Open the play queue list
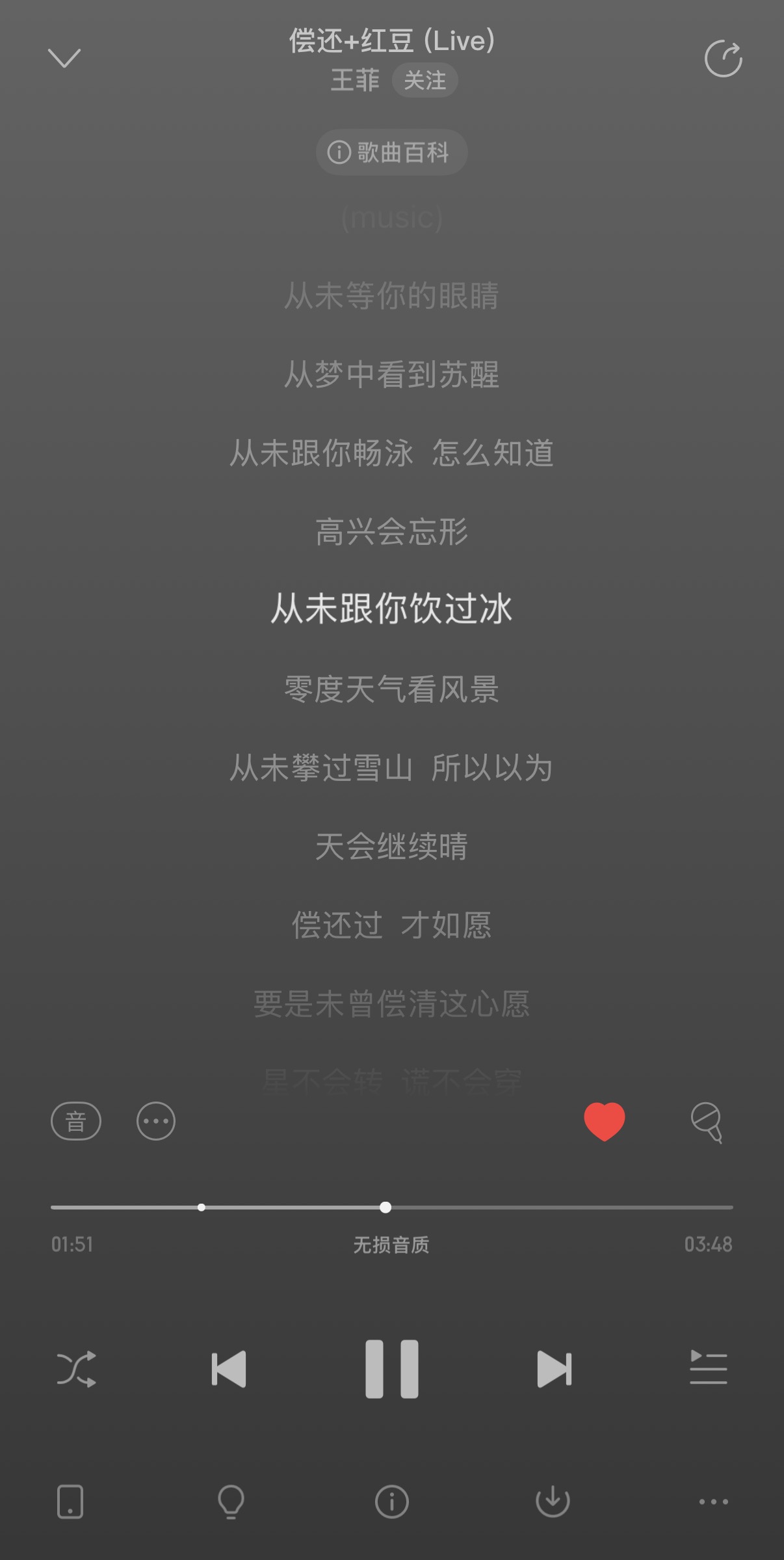 [x=708, y=1368]
